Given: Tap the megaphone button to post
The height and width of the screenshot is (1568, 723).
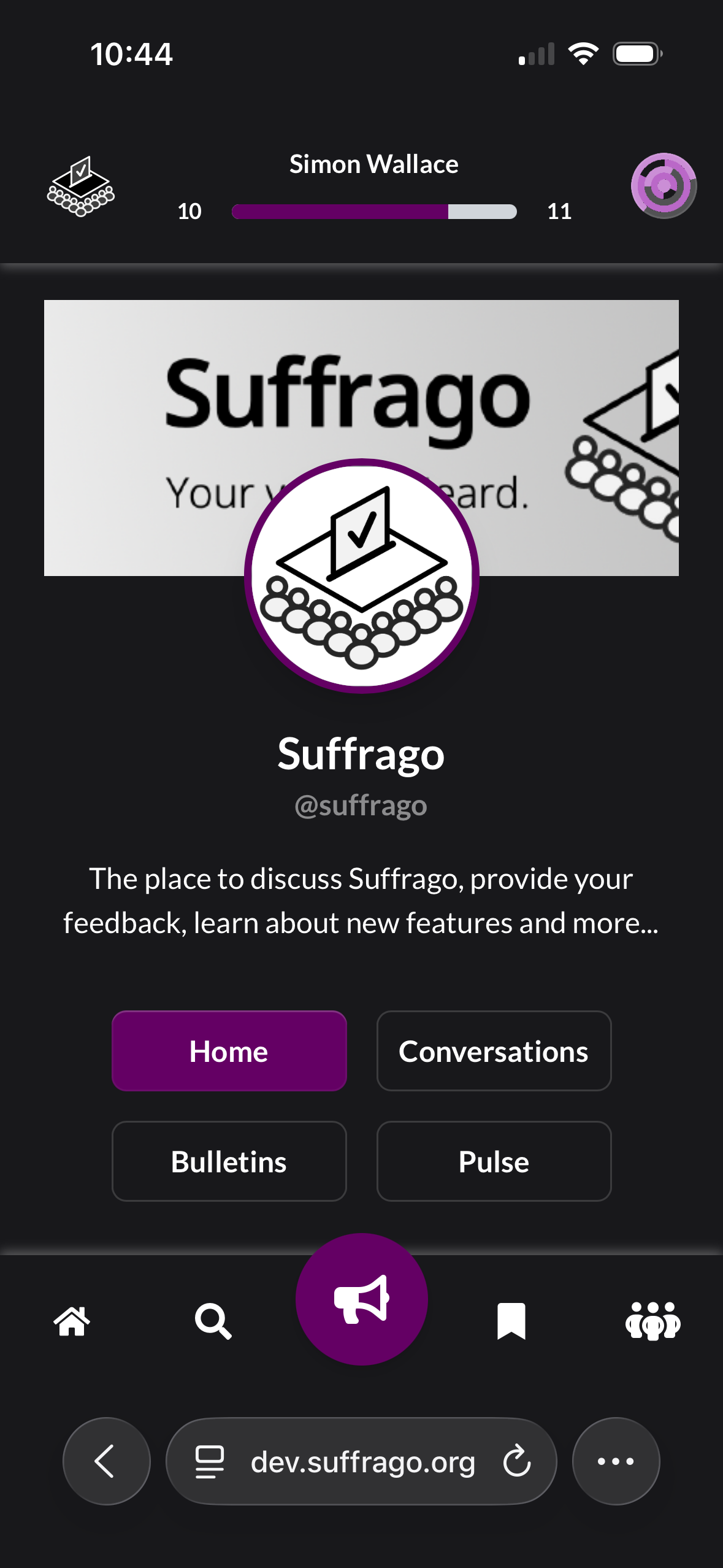Looking at the screenshot, I should 362,1299.
